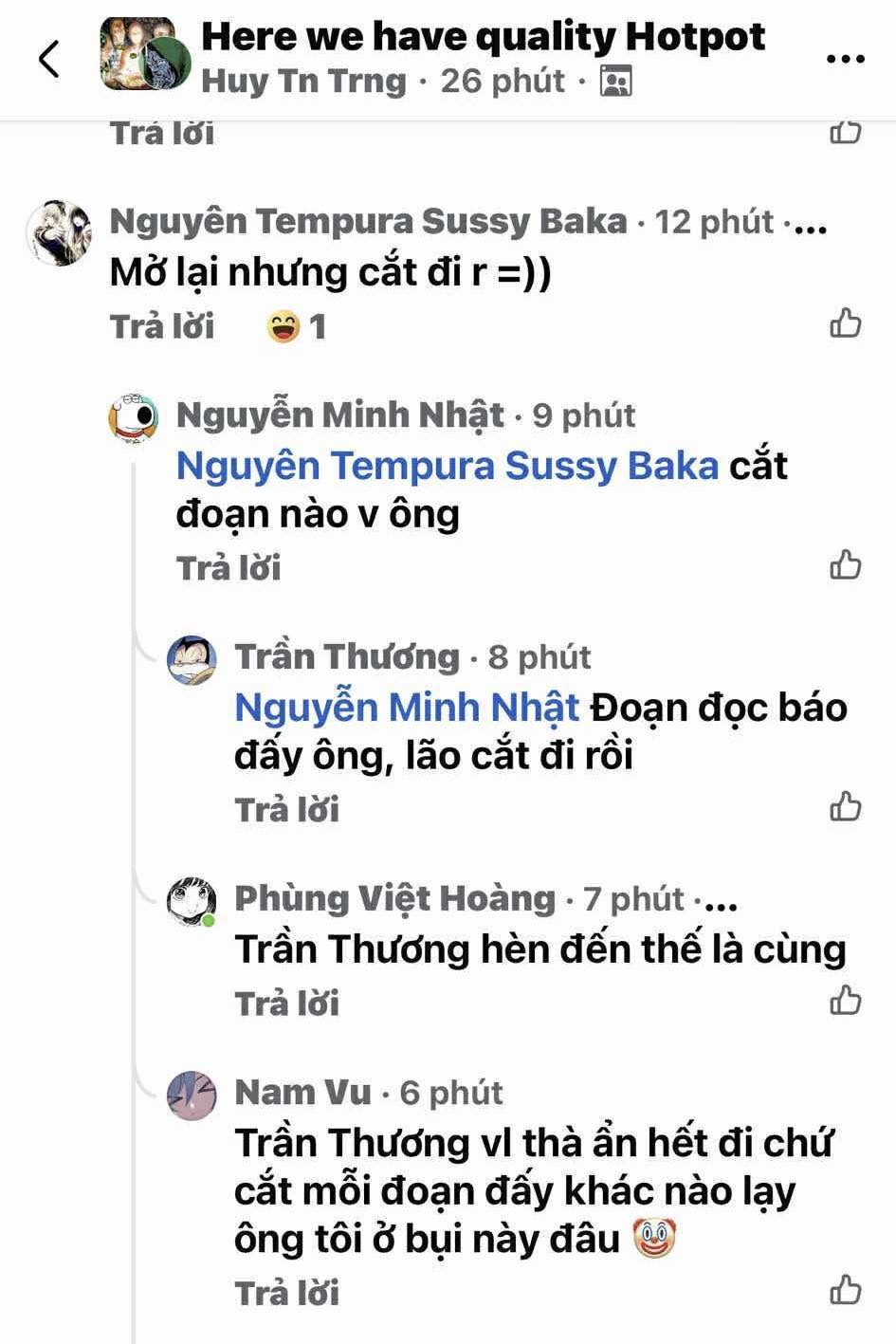
Task: Like Phùng Việt Hoàng's comment
Action: [845, 1002]
